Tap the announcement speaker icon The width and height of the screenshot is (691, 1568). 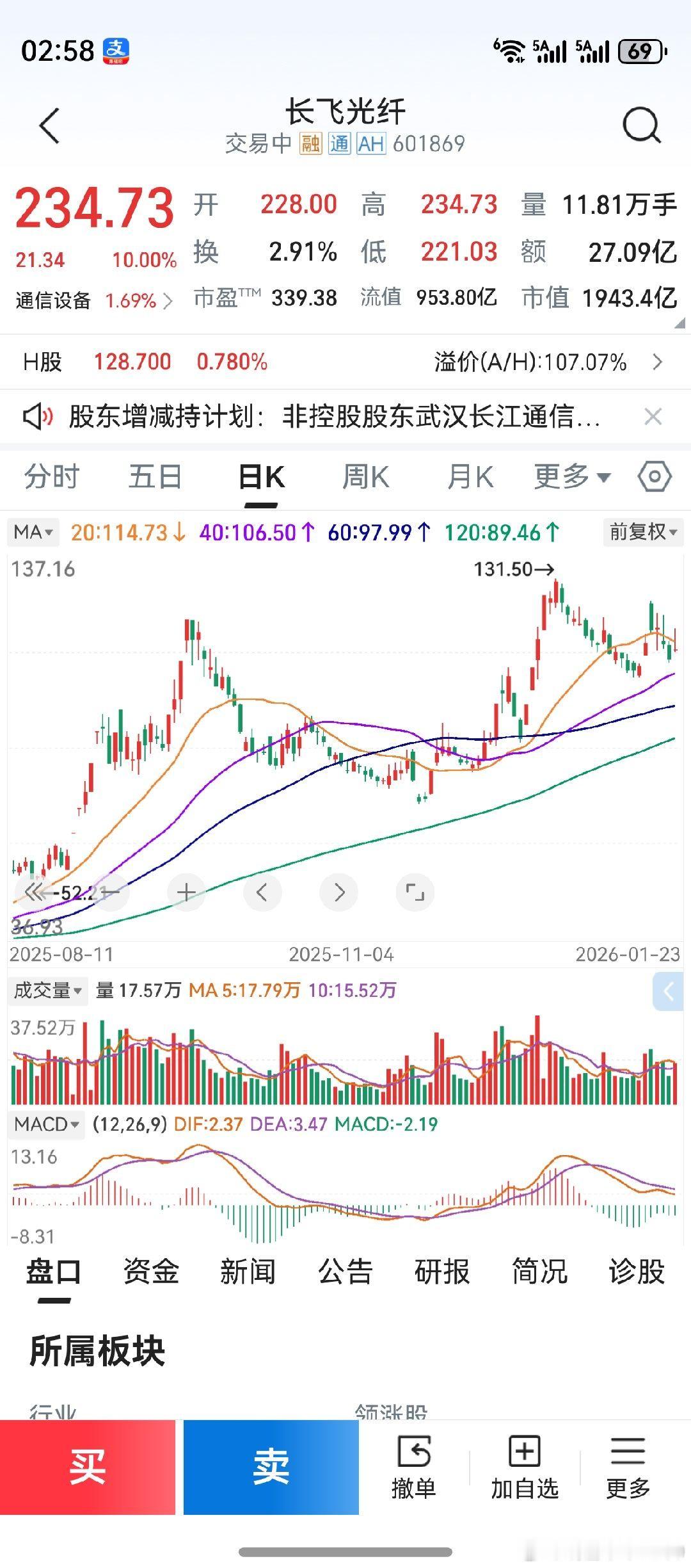pos(40,416)
